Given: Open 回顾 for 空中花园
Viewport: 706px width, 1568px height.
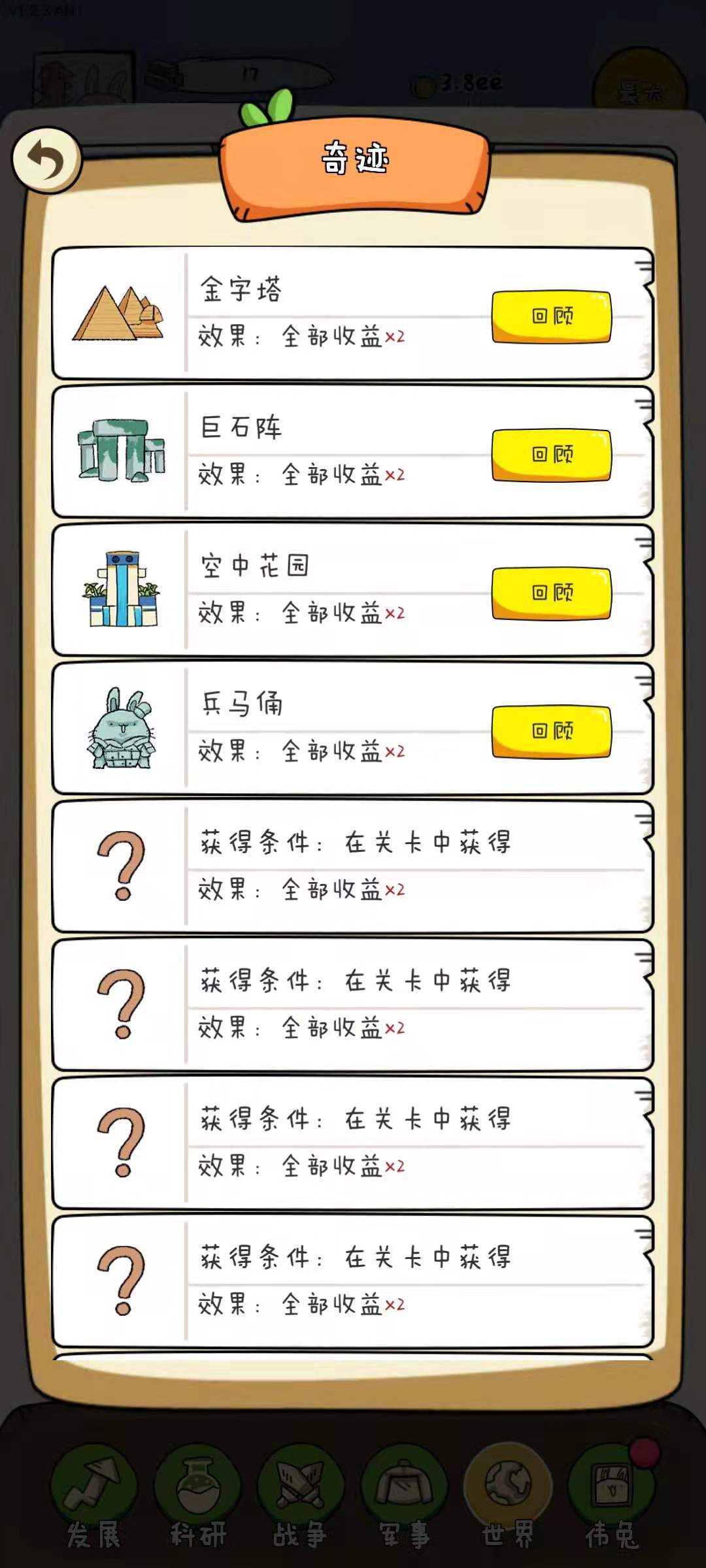Looking at the screenshot, I should [x=551, y=593].
